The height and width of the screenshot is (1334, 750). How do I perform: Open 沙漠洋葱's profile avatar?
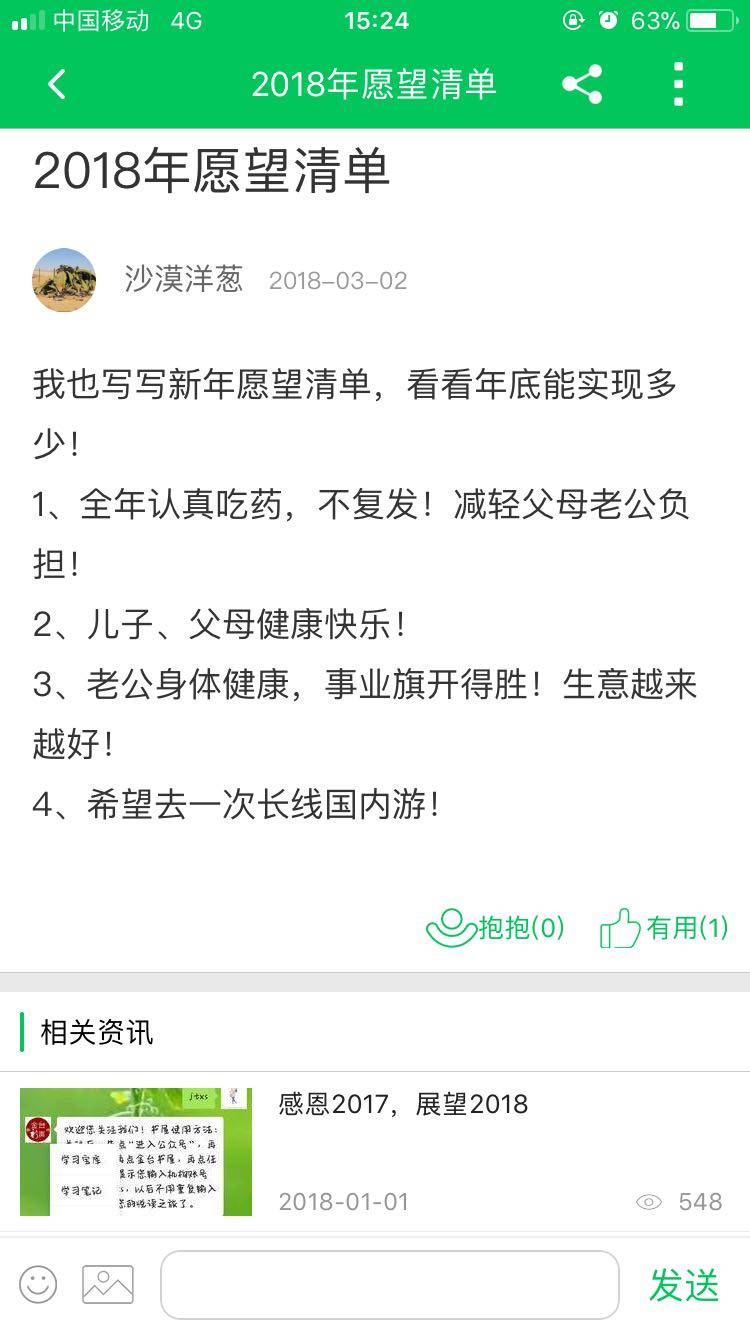coord(65,280)
